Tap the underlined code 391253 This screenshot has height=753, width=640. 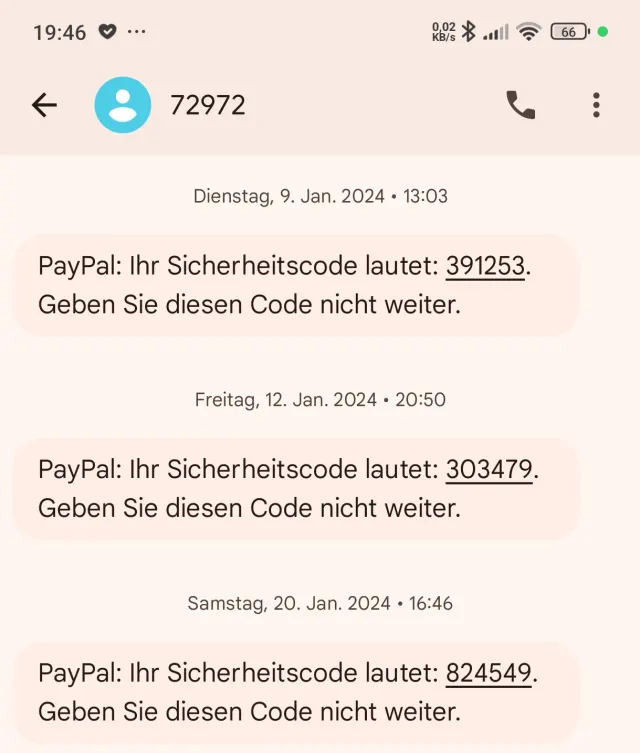tap(485, 266)
